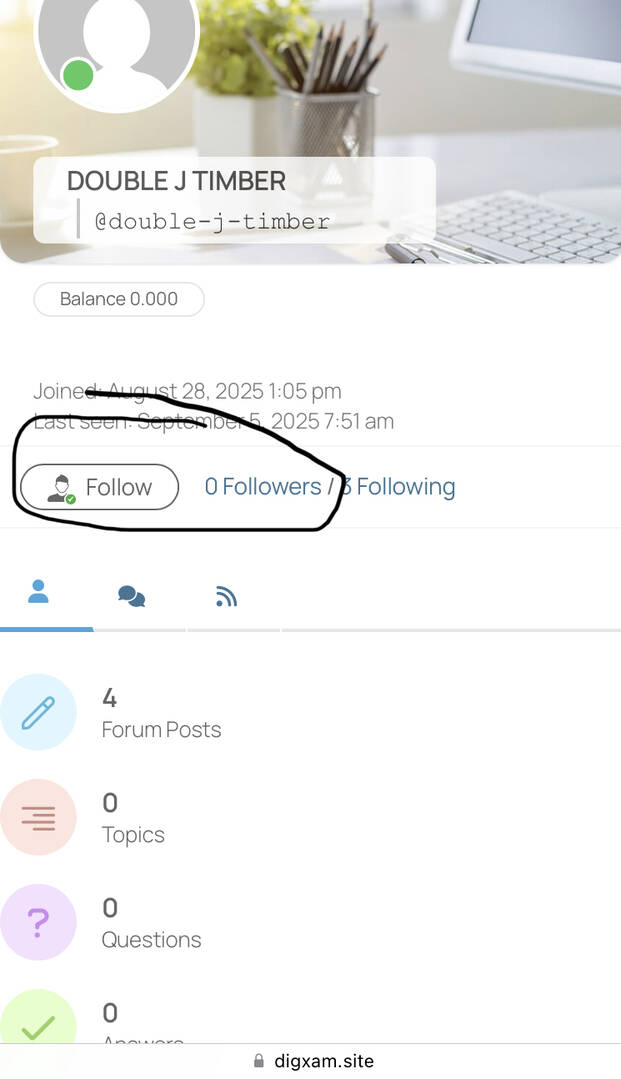
Task: Open the 0 Followers list
Action: click(263, 487)
